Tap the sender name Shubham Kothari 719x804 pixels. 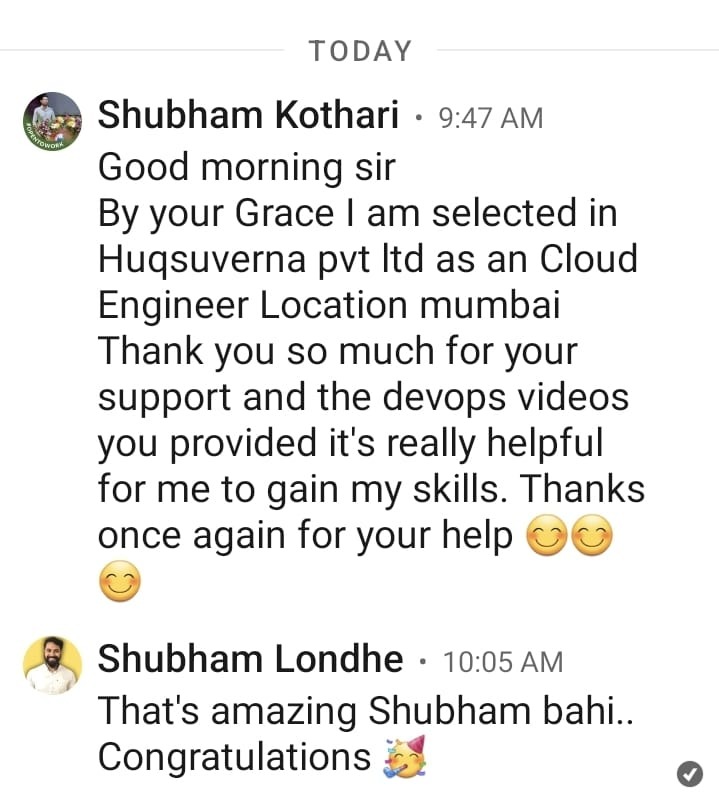(248, 116)
